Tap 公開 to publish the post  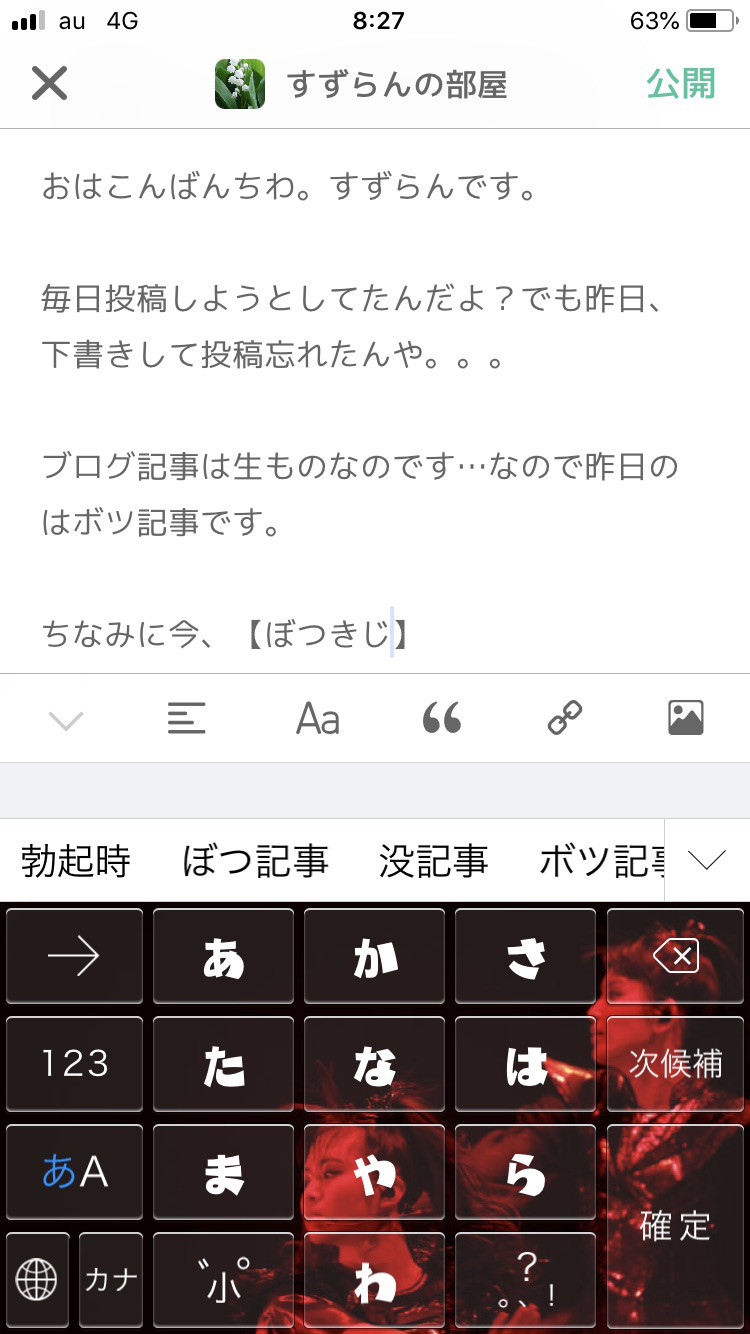tap(681, 84)
